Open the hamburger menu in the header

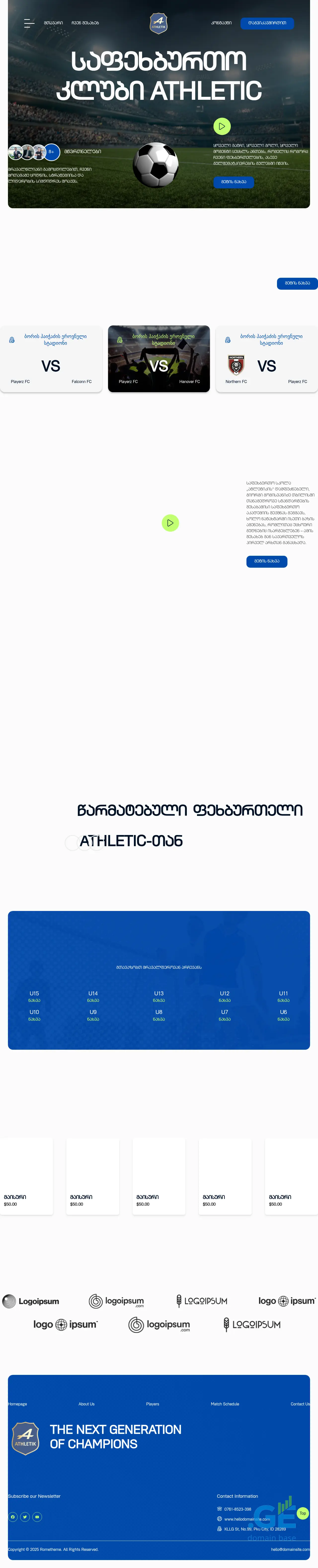click(29, 23)
